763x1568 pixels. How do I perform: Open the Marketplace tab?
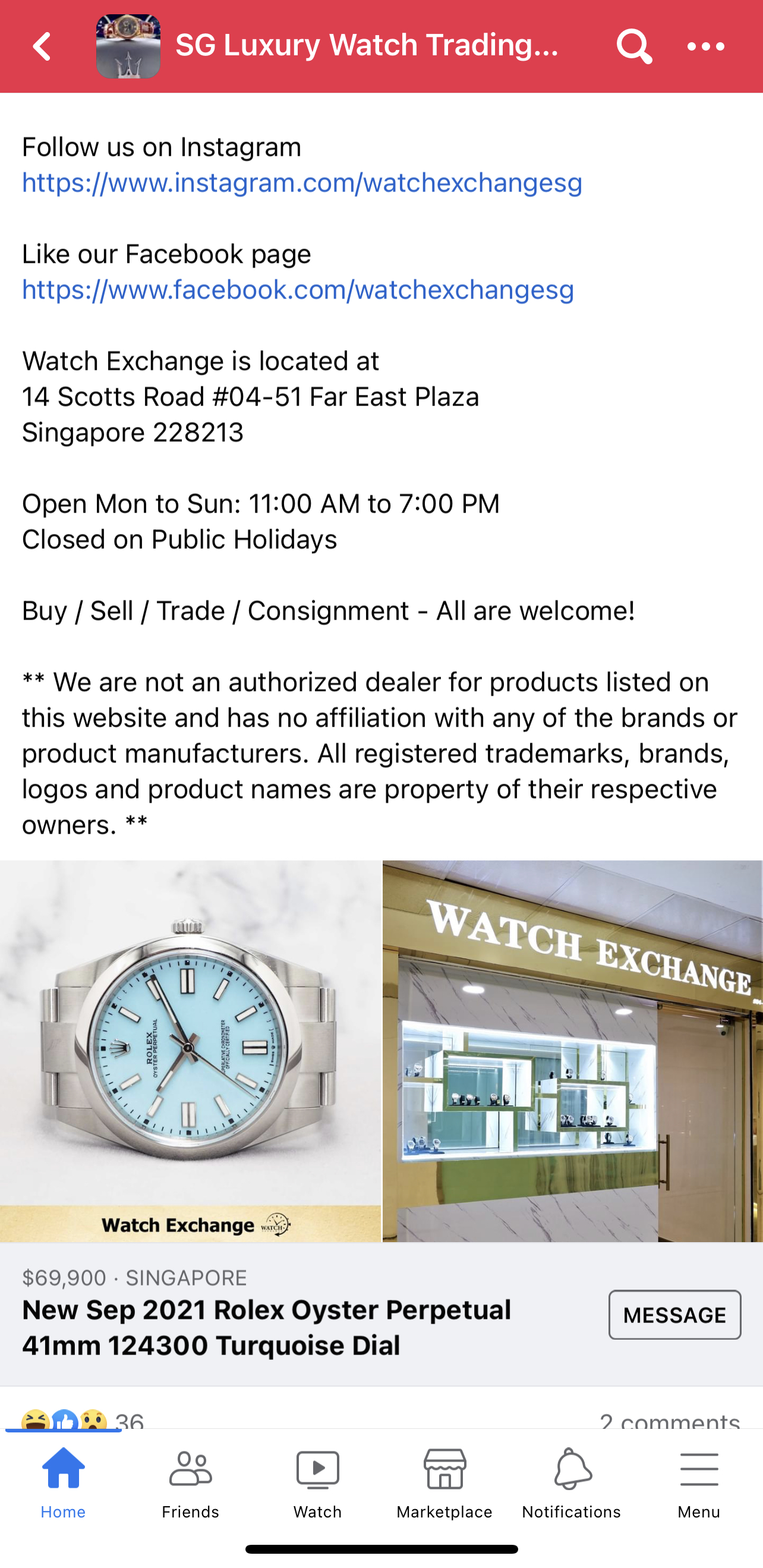pos(444,1483)
